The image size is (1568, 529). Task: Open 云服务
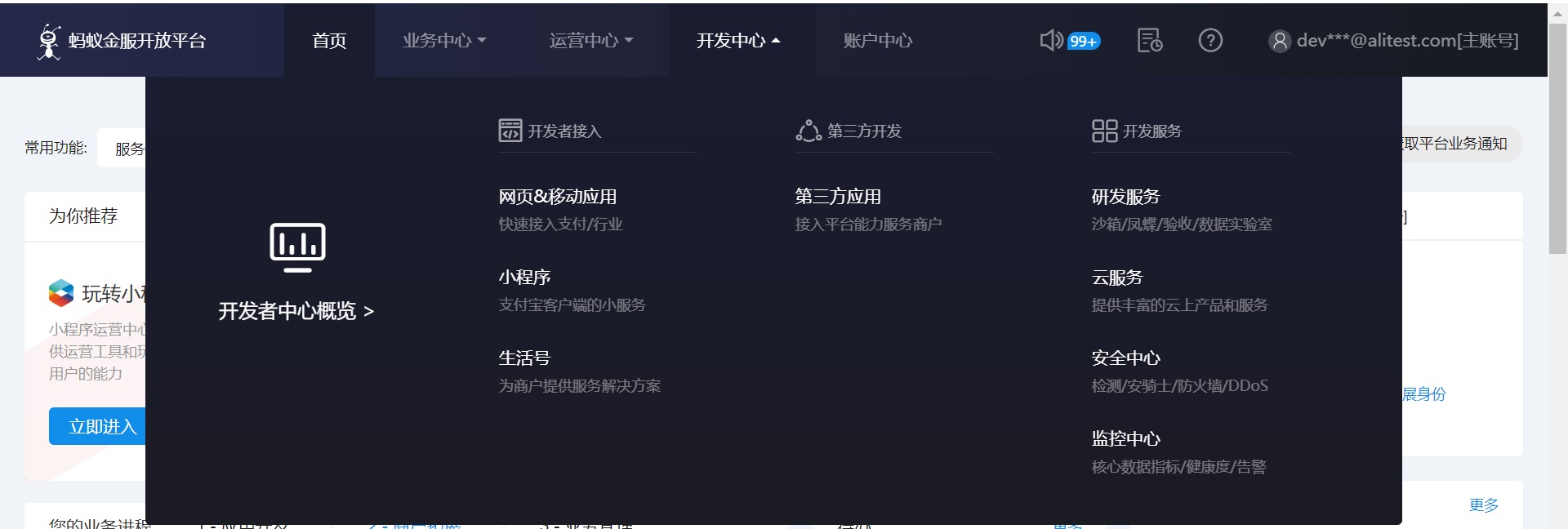(x=1116, y=278)
